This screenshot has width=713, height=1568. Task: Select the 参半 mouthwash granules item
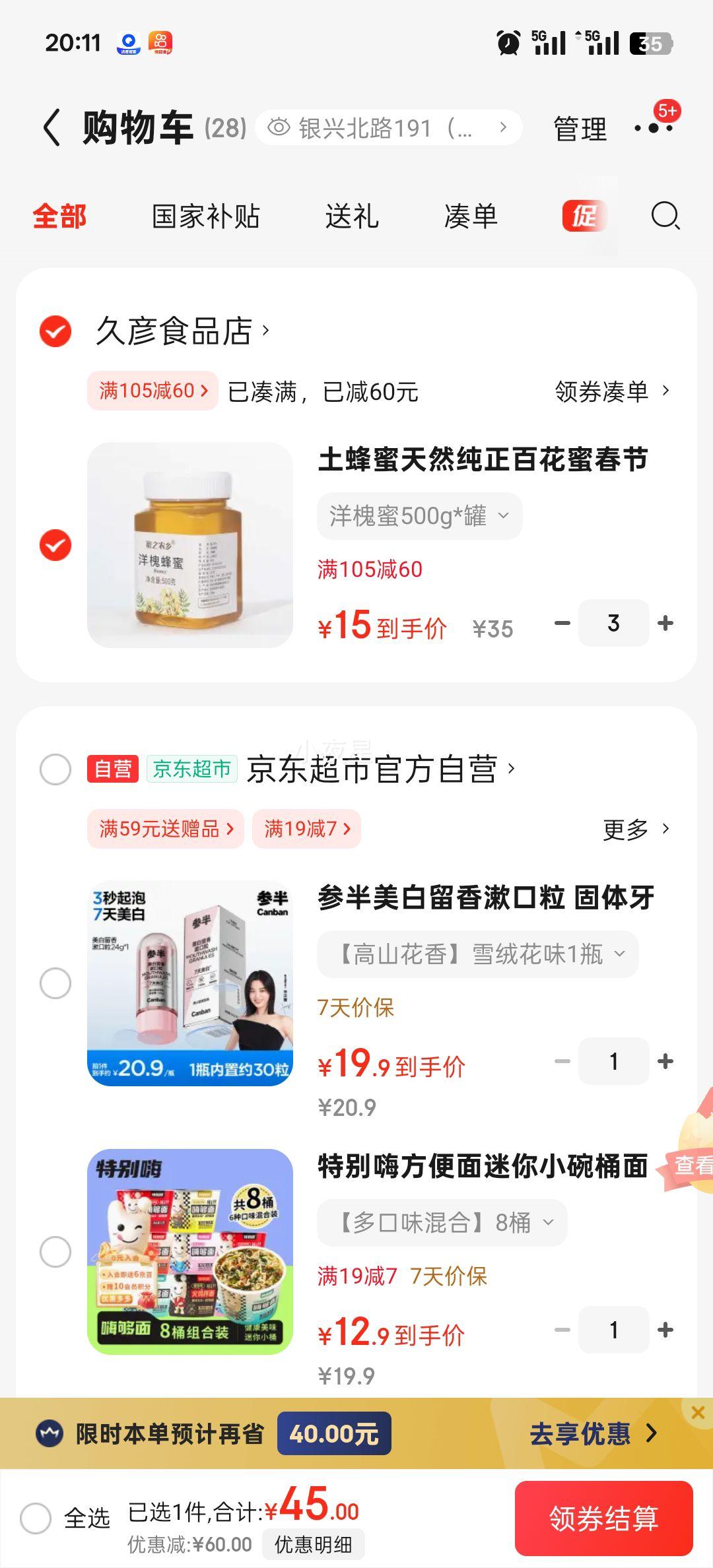coord(55,983)
